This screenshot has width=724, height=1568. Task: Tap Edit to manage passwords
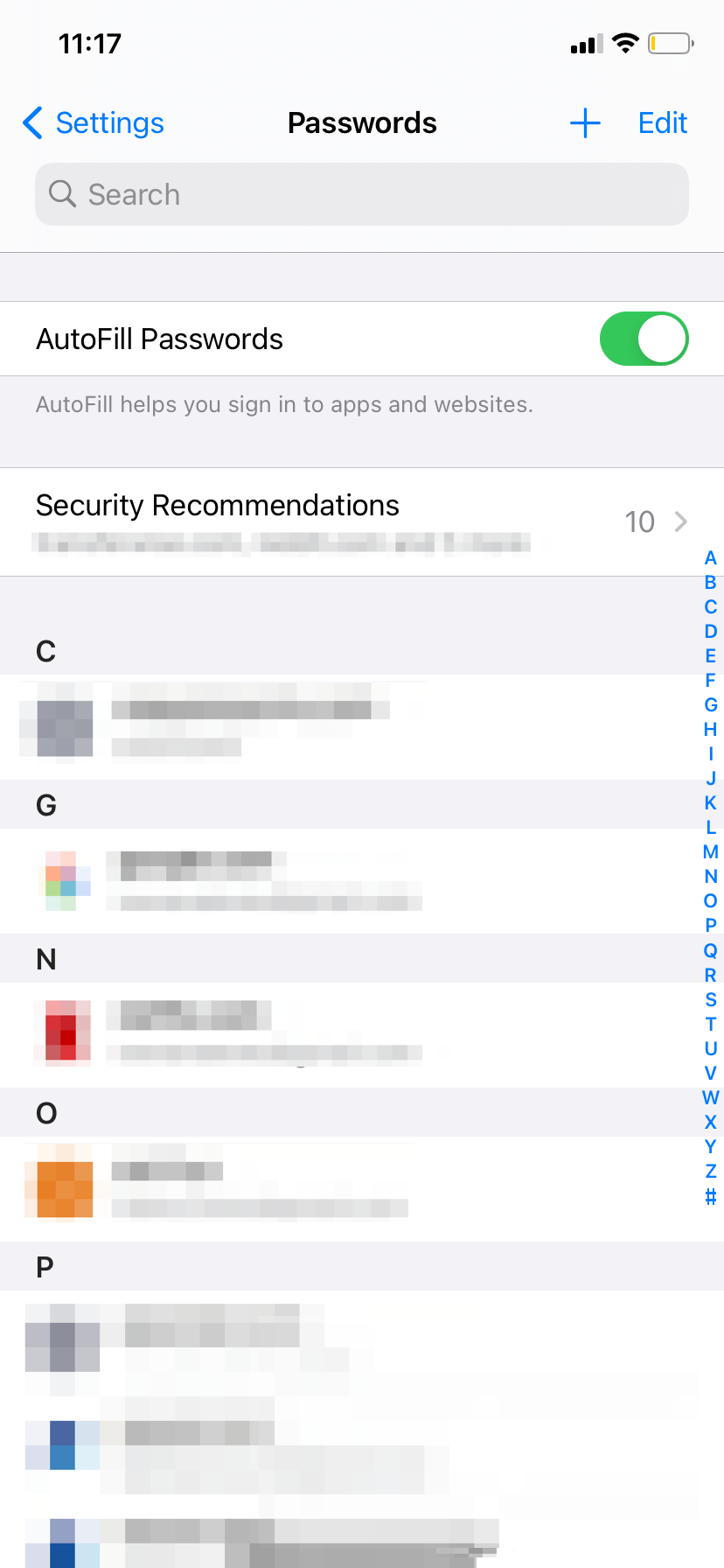[662, 123]
